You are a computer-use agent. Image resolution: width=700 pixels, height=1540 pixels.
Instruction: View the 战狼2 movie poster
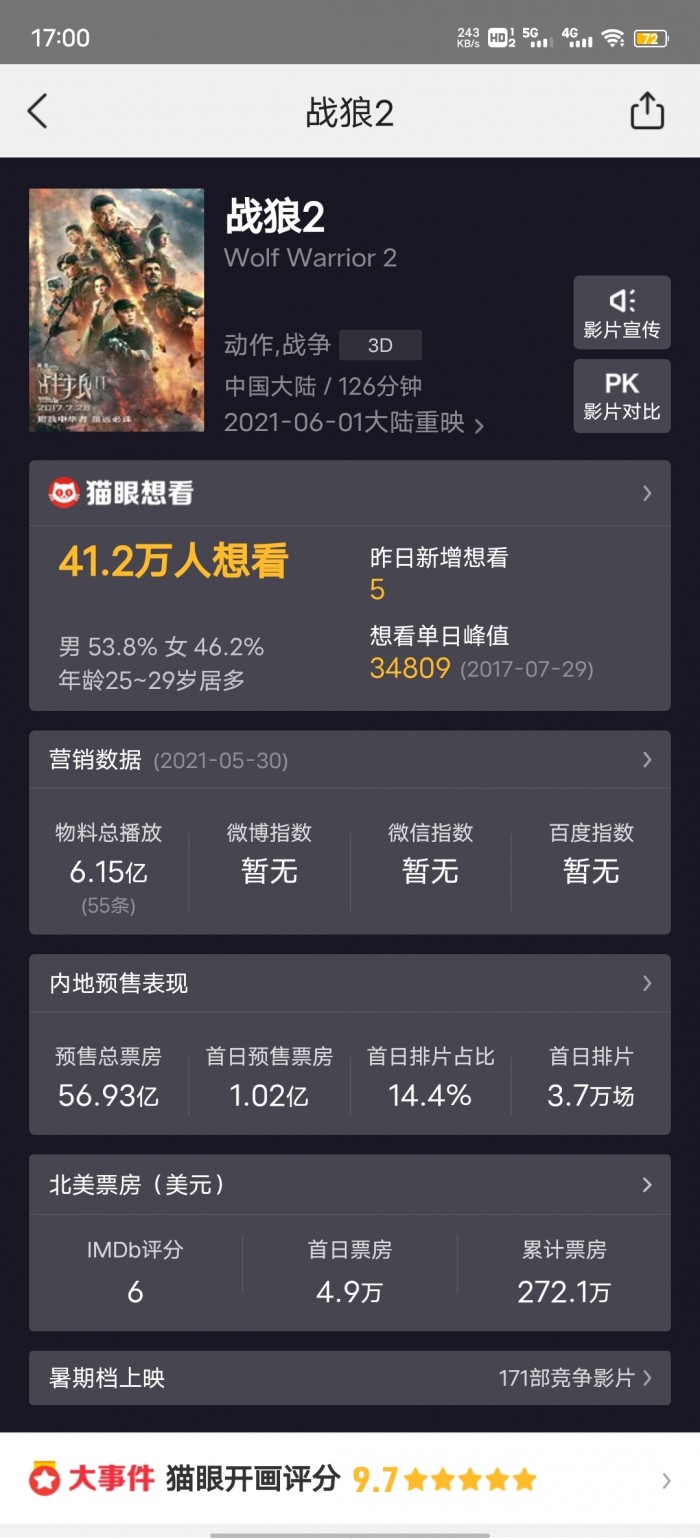tap(116, 310)
